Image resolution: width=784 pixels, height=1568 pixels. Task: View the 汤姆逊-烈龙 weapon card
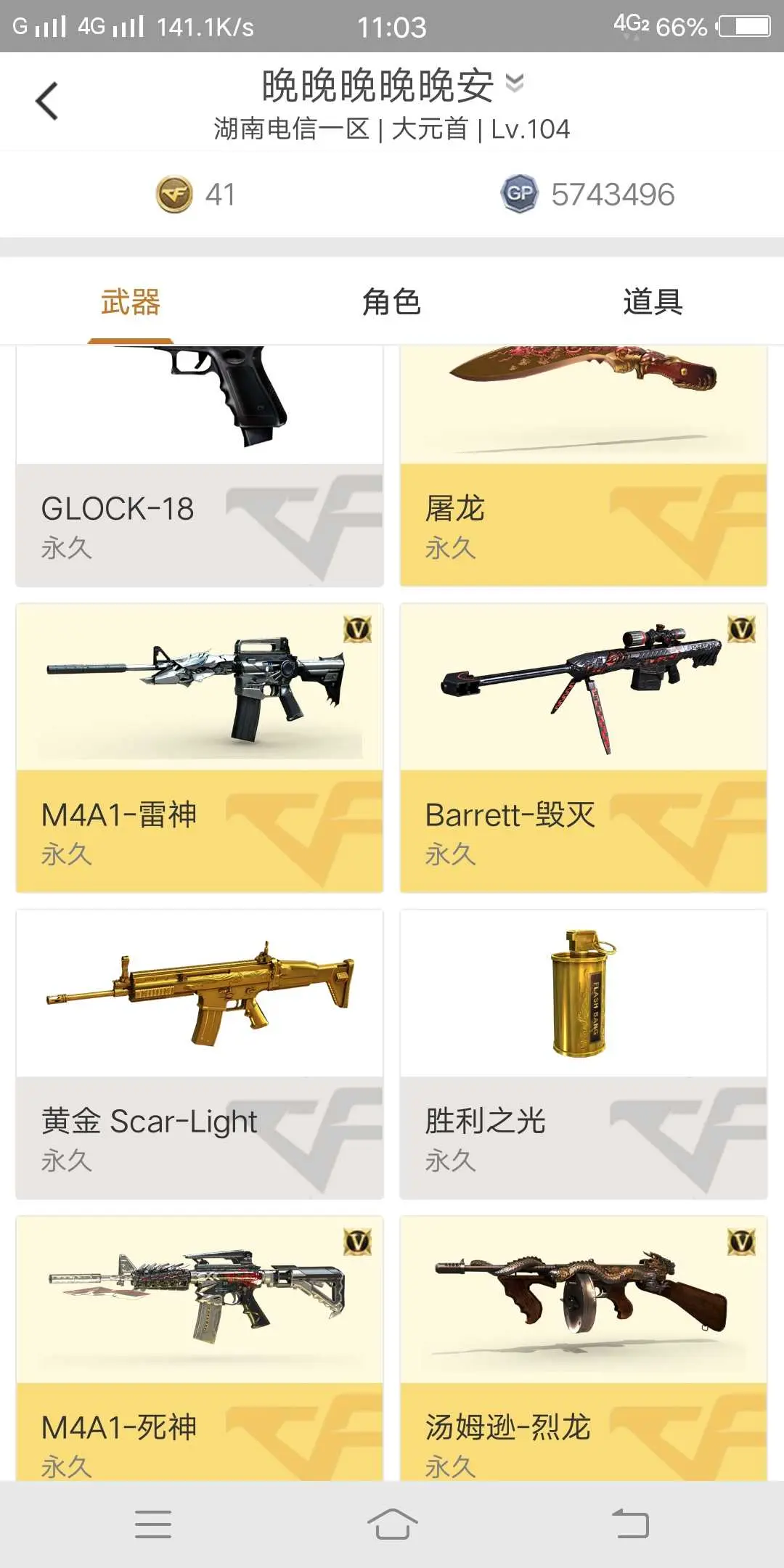tap(584, 1349)
